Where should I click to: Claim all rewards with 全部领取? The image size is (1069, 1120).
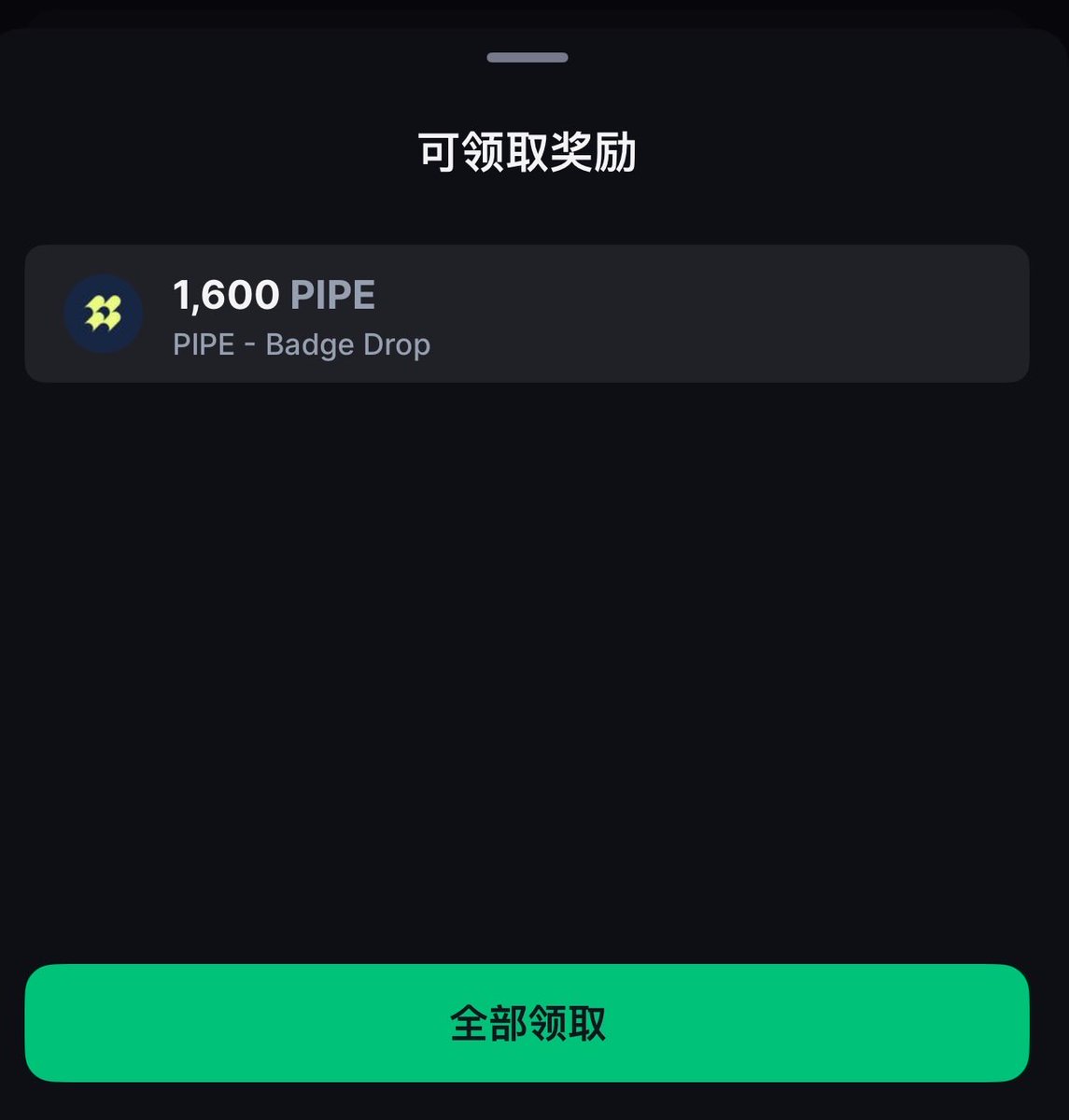[527, 1023]
